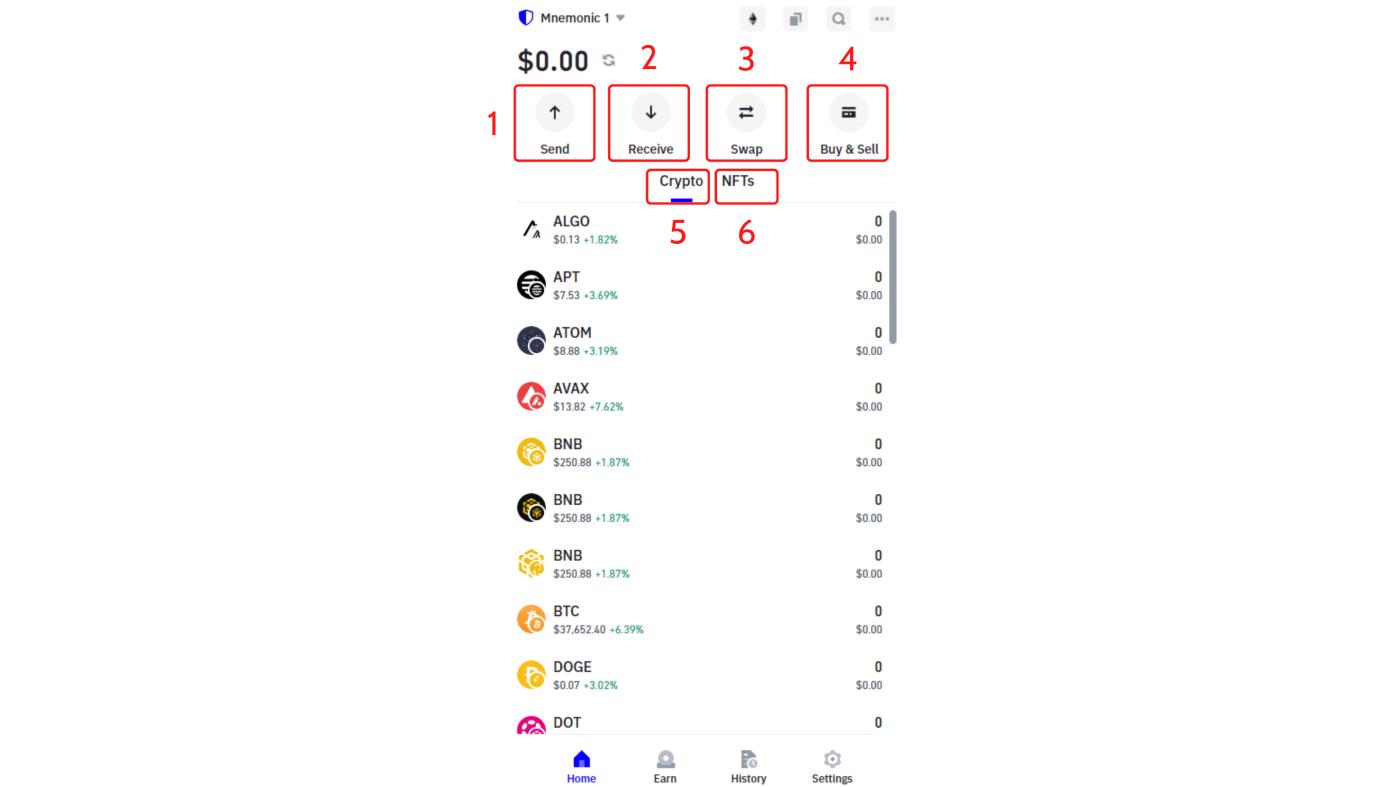
Task: Go to the Earn tab
Action: [x=665, y=766]
